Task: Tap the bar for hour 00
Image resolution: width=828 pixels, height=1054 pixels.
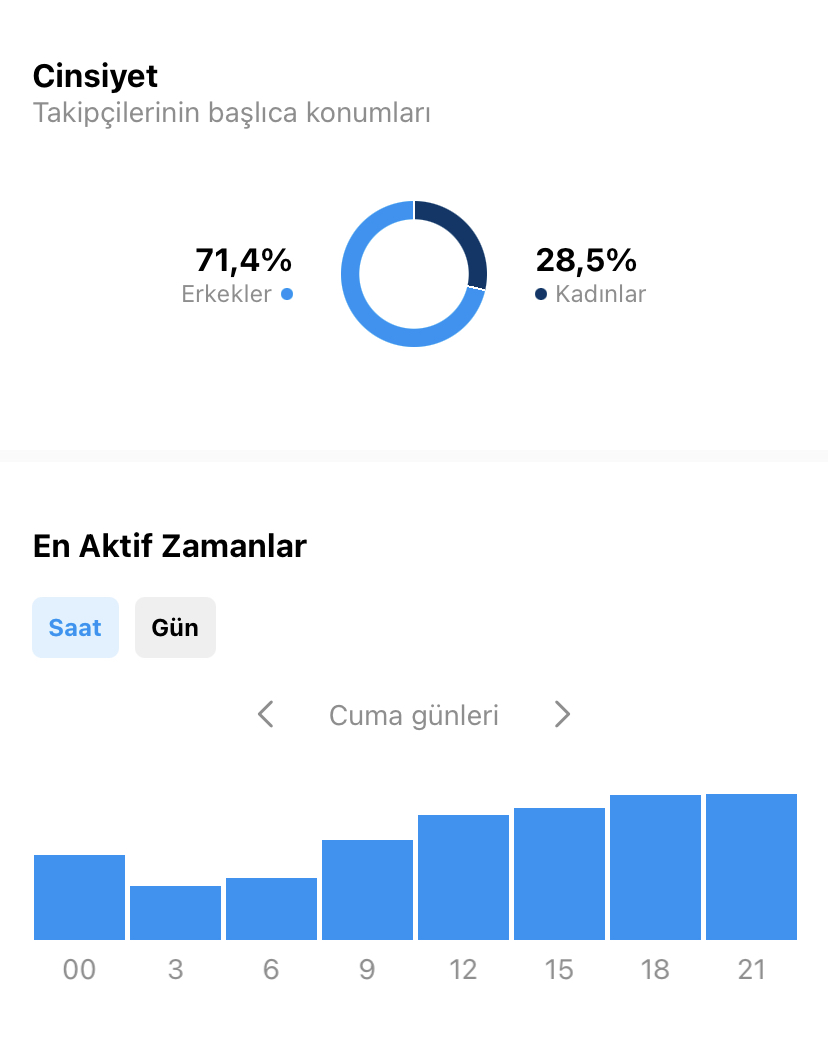Action: 79,897
